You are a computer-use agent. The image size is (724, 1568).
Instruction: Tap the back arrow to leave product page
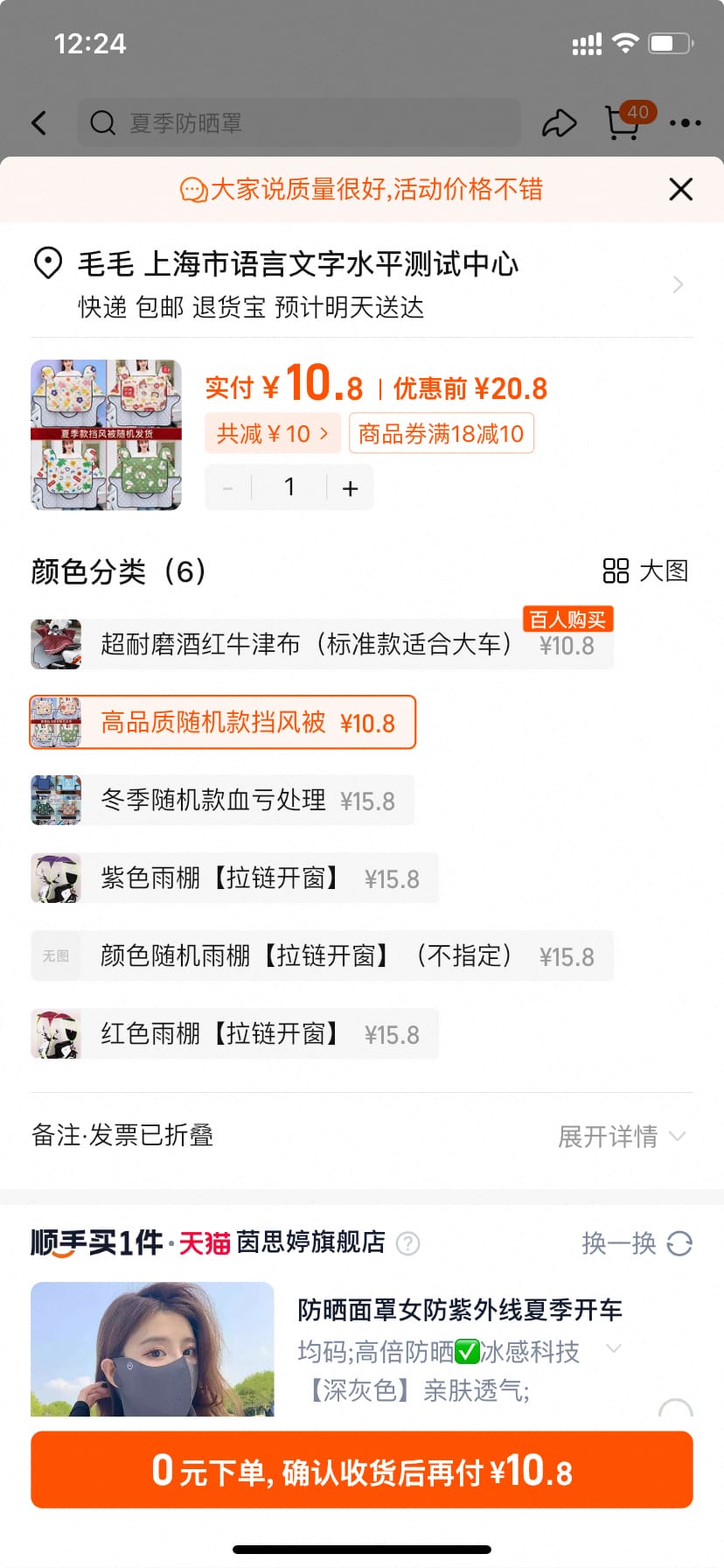coord(38,122)
